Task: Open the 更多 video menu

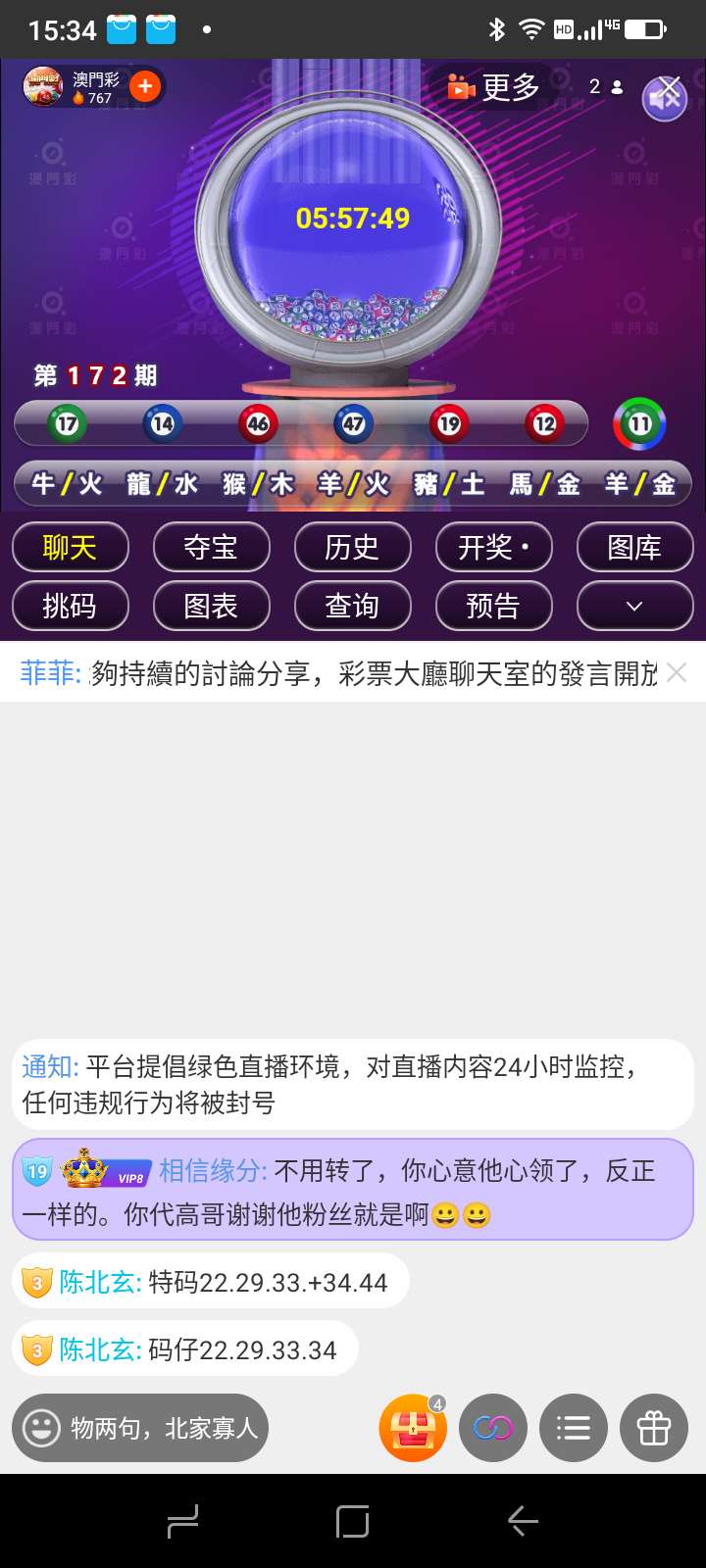Action: point(494,87)
